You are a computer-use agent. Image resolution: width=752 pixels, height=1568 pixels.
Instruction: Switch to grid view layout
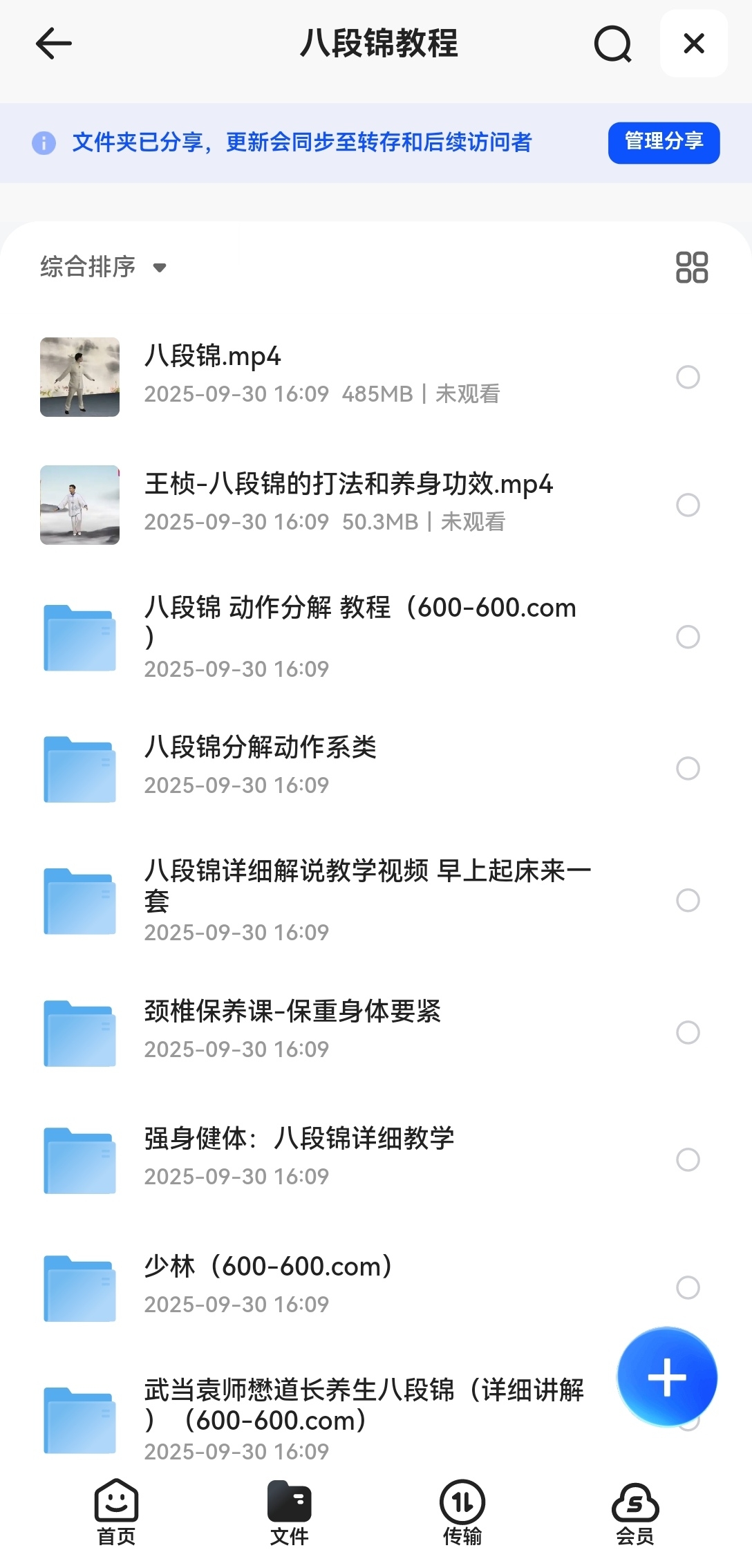pyautogui.click(x=691, y=267)
